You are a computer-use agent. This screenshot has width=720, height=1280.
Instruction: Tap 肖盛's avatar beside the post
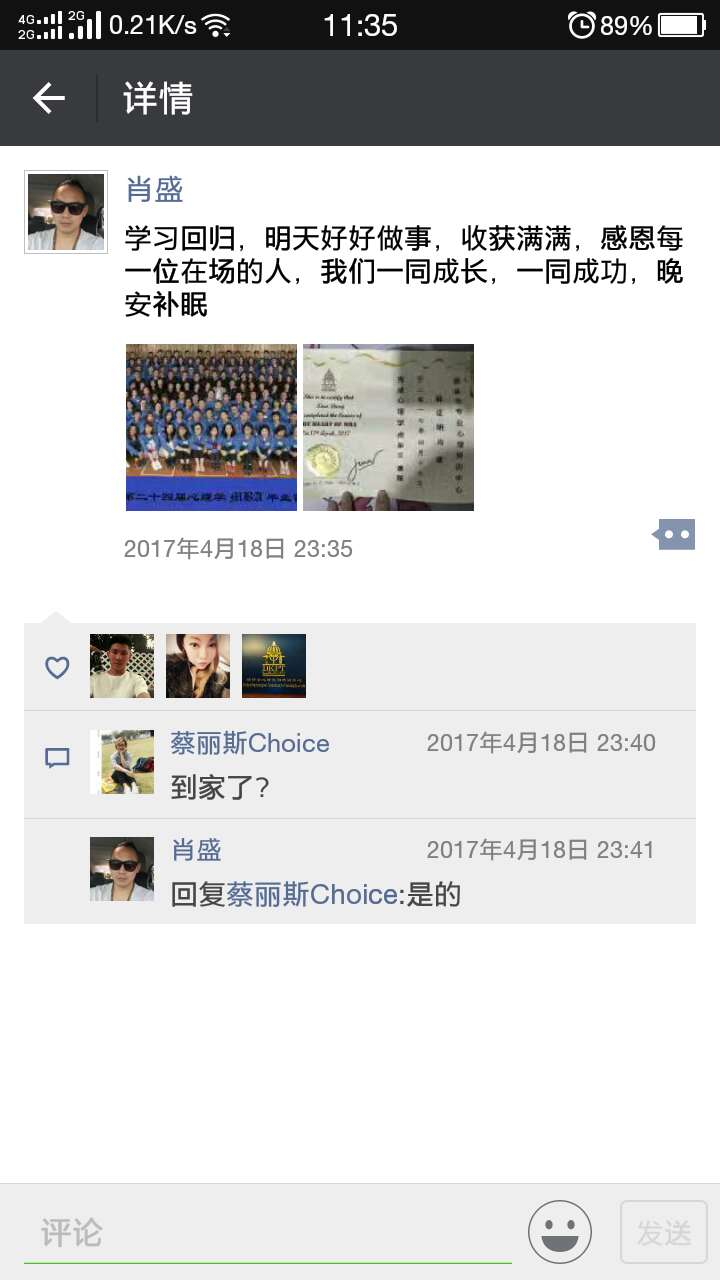[66, 212]
